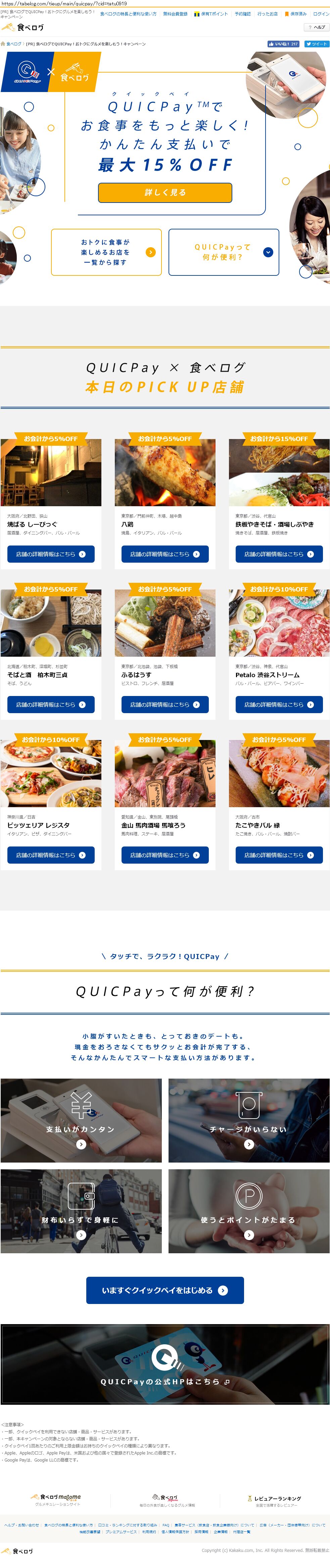This screenshot has width=330, height=1568.
Task: Tap the 詳しく見る button
Action: coord(165,192)
